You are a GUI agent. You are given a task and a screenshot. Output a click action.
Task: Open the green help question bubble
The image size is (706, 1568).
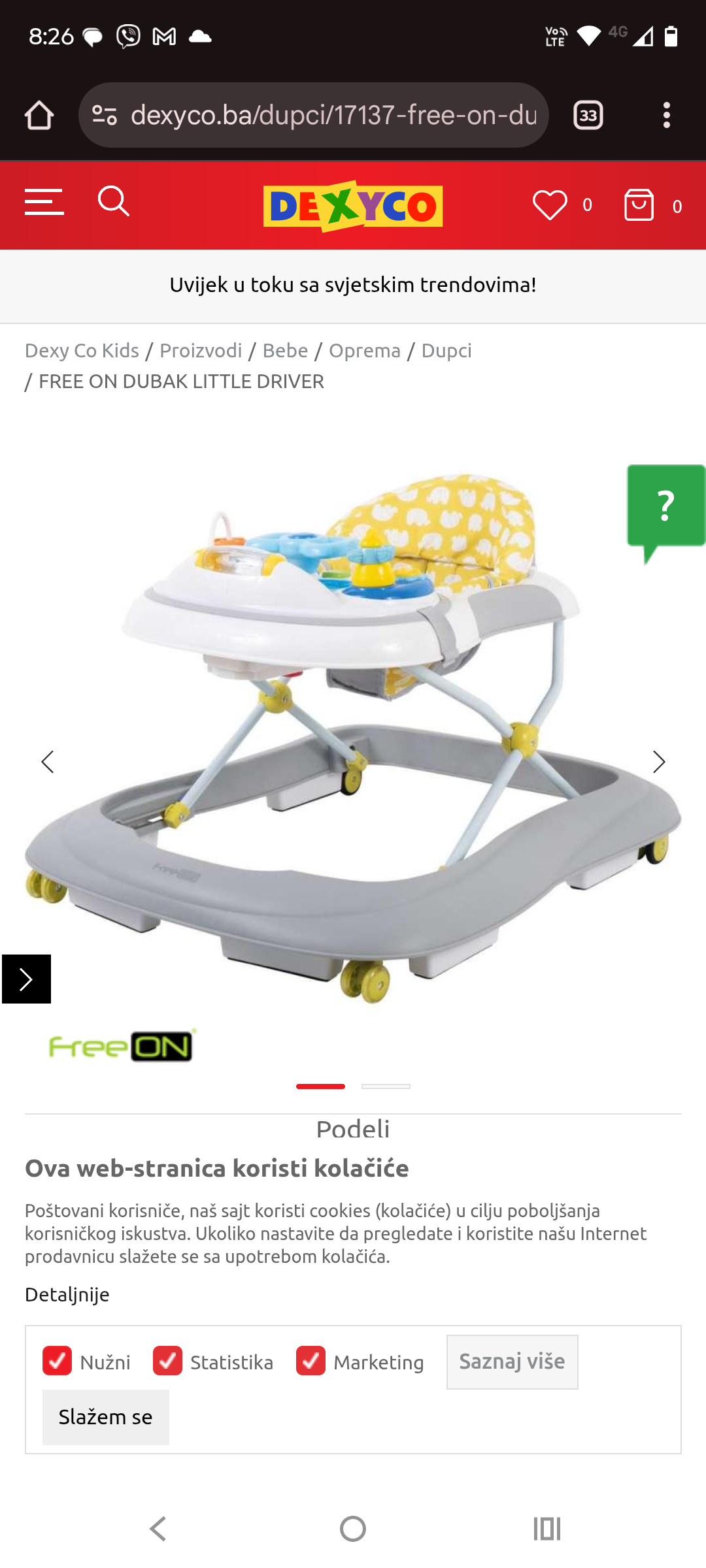(x=665, y=507)
